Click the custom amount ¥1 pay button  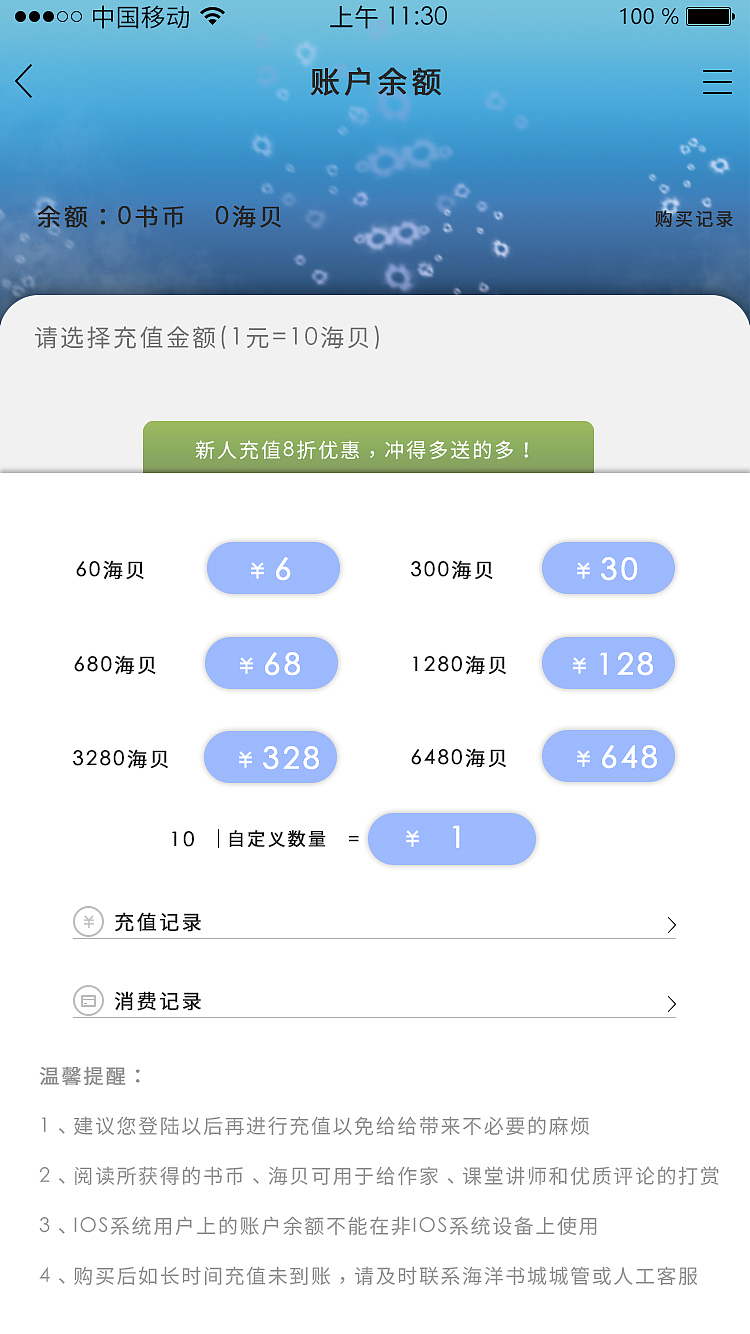click(451, 838)
